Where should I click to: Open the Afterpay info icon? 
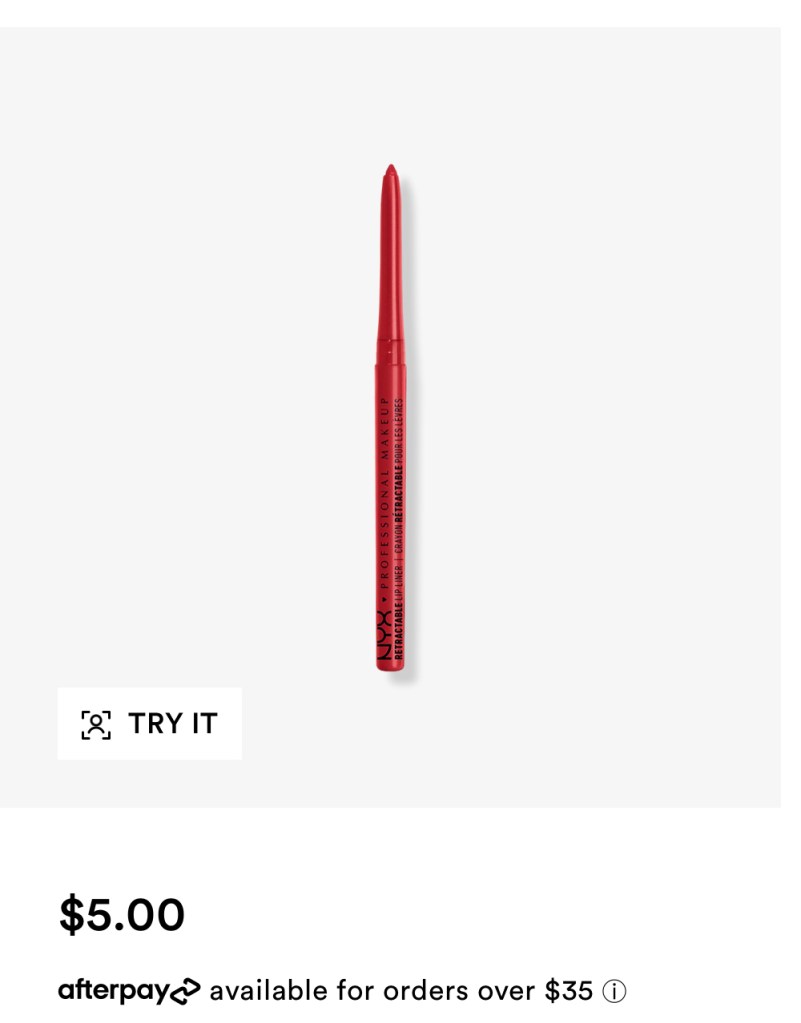614,991
